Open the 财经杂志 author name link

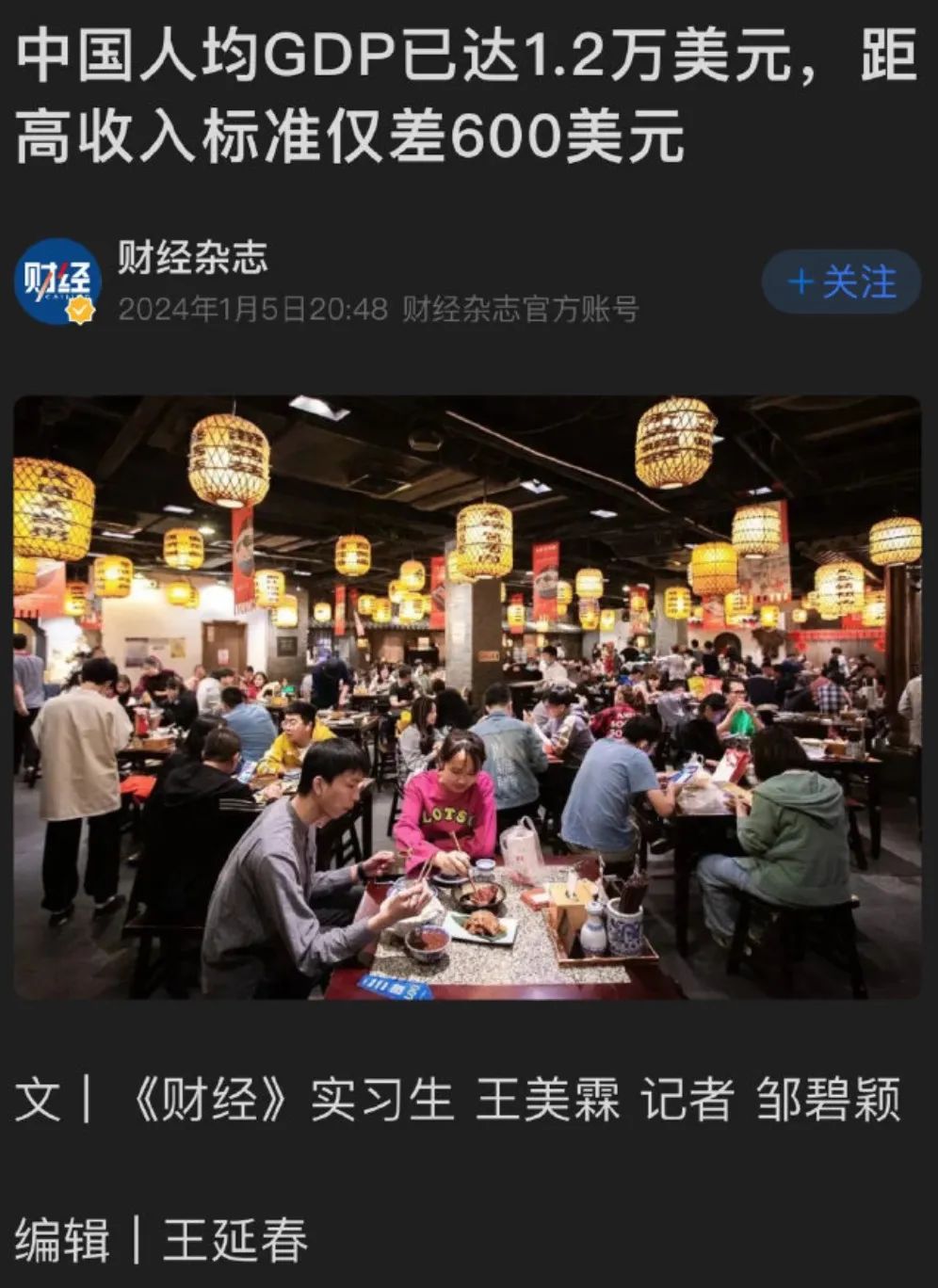[x=193, y=257]
